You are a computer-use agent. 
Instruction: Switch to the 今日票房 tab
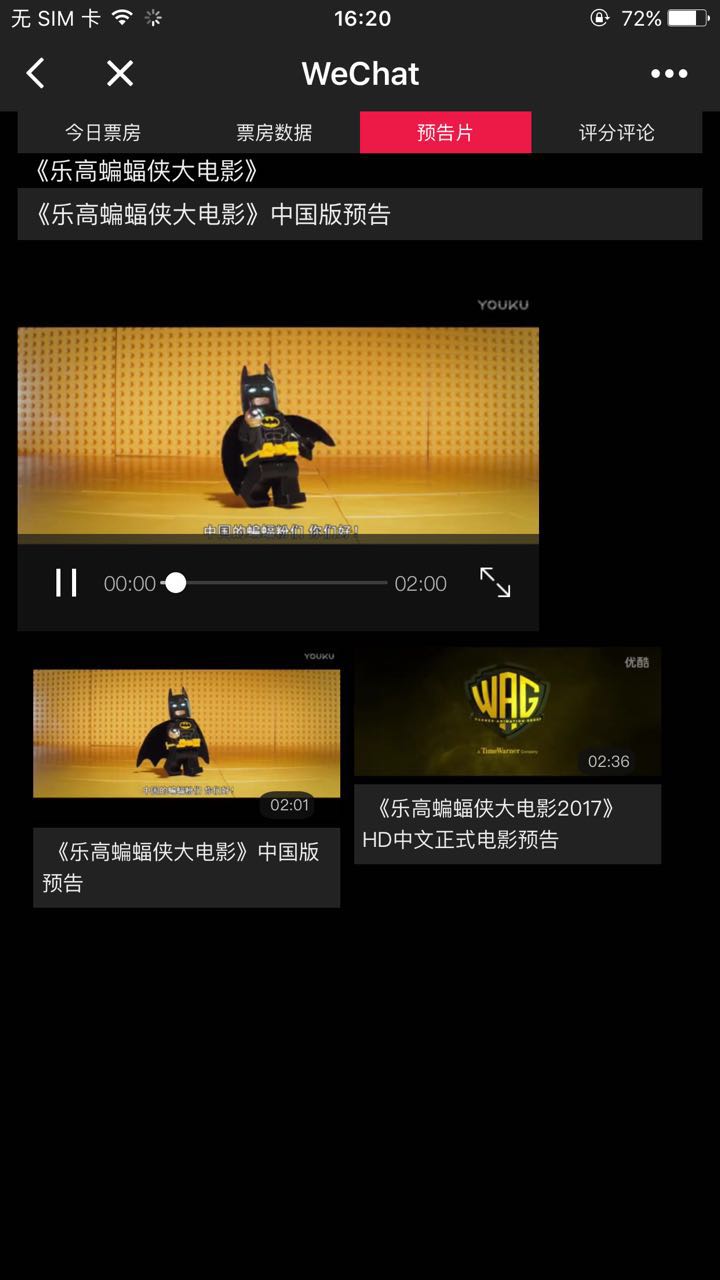pyautogui.click(x=103, y=132)
